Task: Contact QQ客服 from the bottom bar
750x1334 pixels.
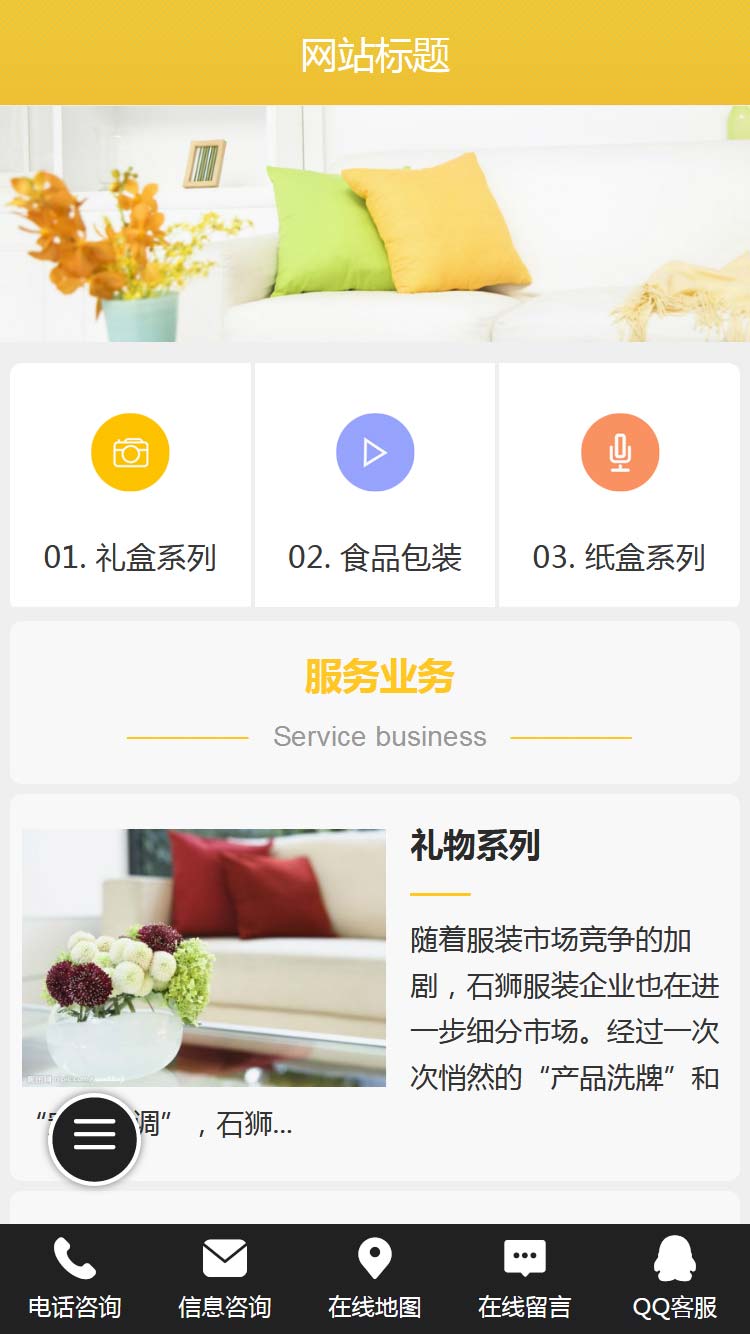Action: pos(675,1279)
